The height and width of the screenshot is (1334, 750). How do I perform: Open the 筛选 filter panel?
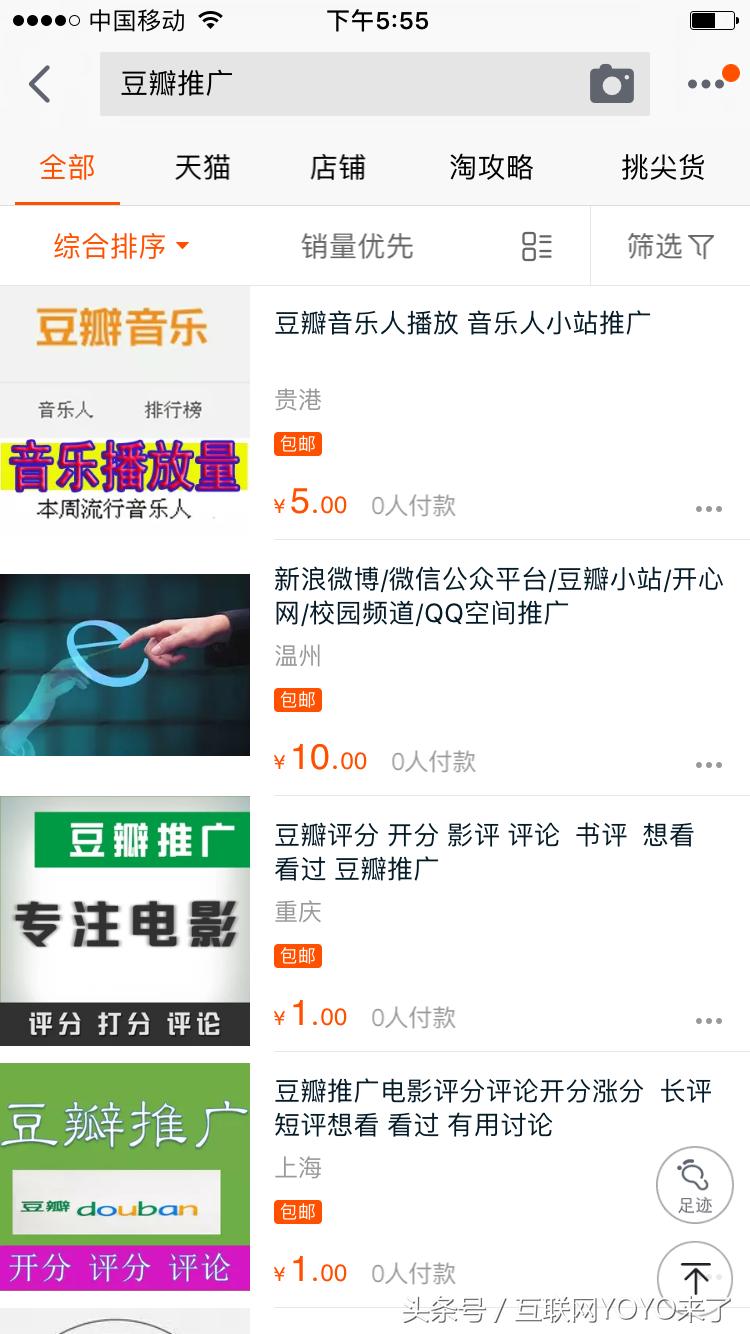tap(670, 246)
